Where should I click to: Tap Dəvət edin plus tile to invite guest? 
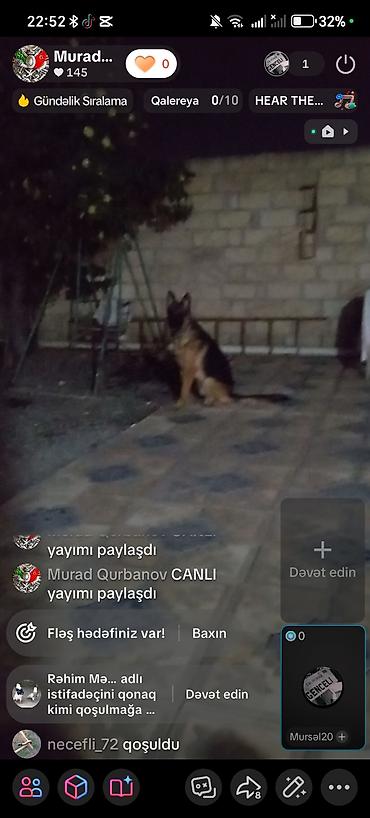(323, 560)
